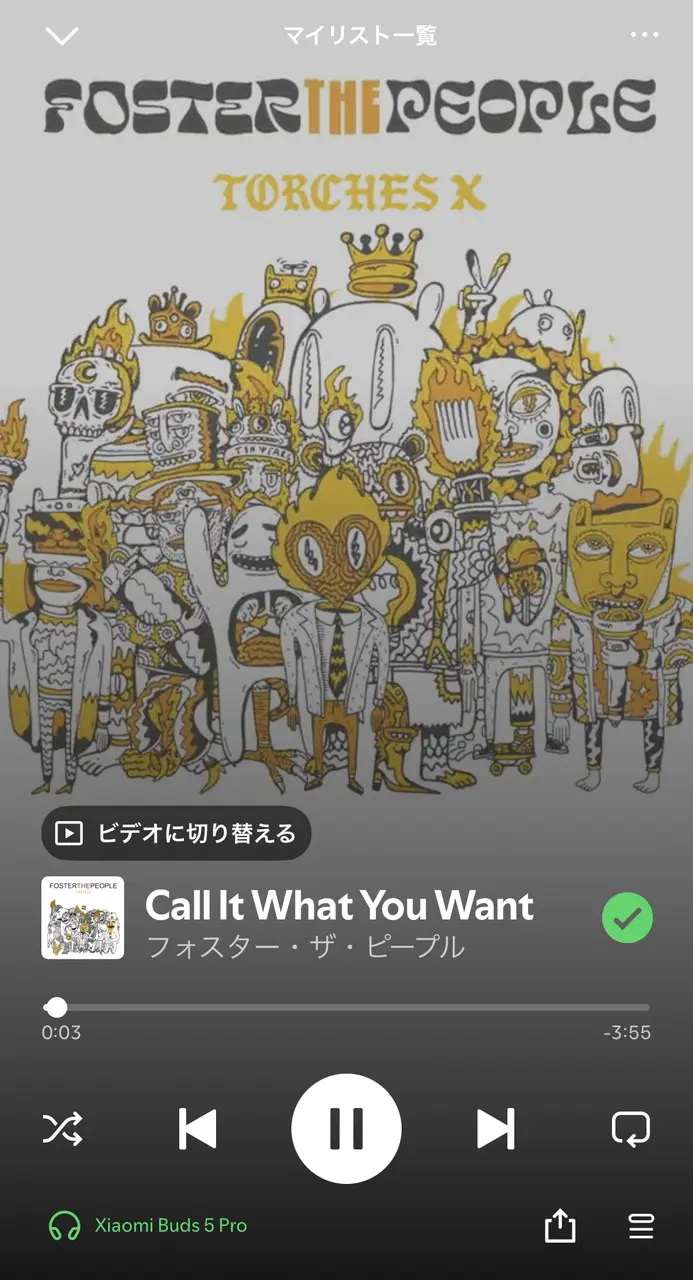Open the small Torches X album thumbnail
The width and height of the screenshot is (693, 1280).
coord(83,918)
